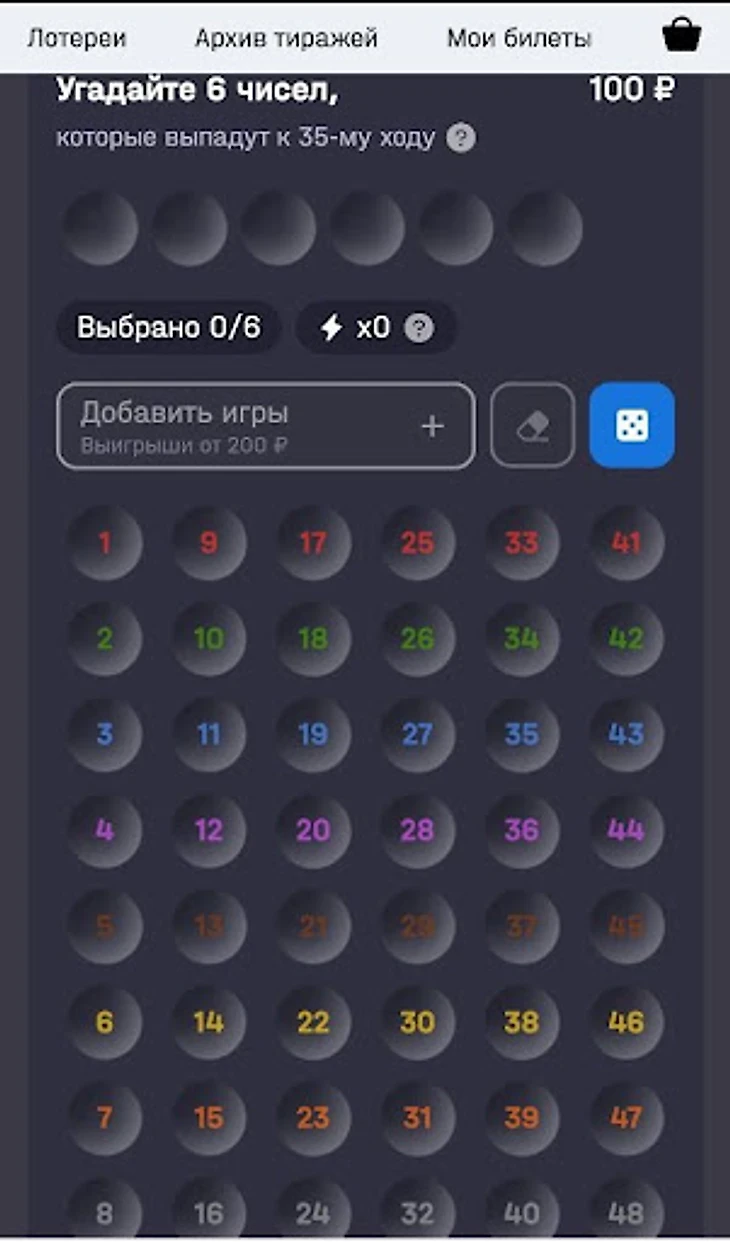Screen dimensions: 730x1242
Task: Select number 1 ball
Action: (x=105, y=543)
